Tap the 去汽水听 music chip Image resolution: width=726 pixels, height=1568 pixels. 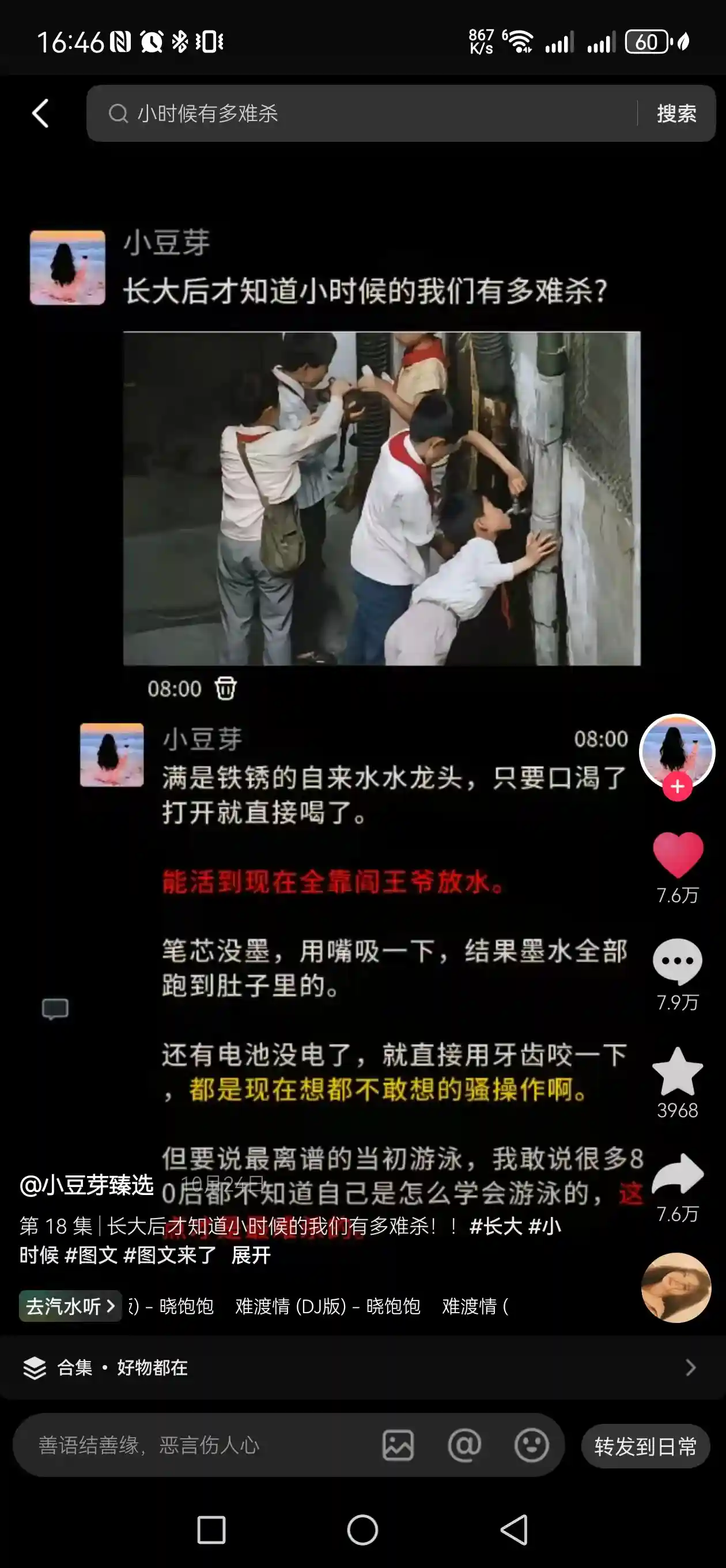[x=69, y=1306]
